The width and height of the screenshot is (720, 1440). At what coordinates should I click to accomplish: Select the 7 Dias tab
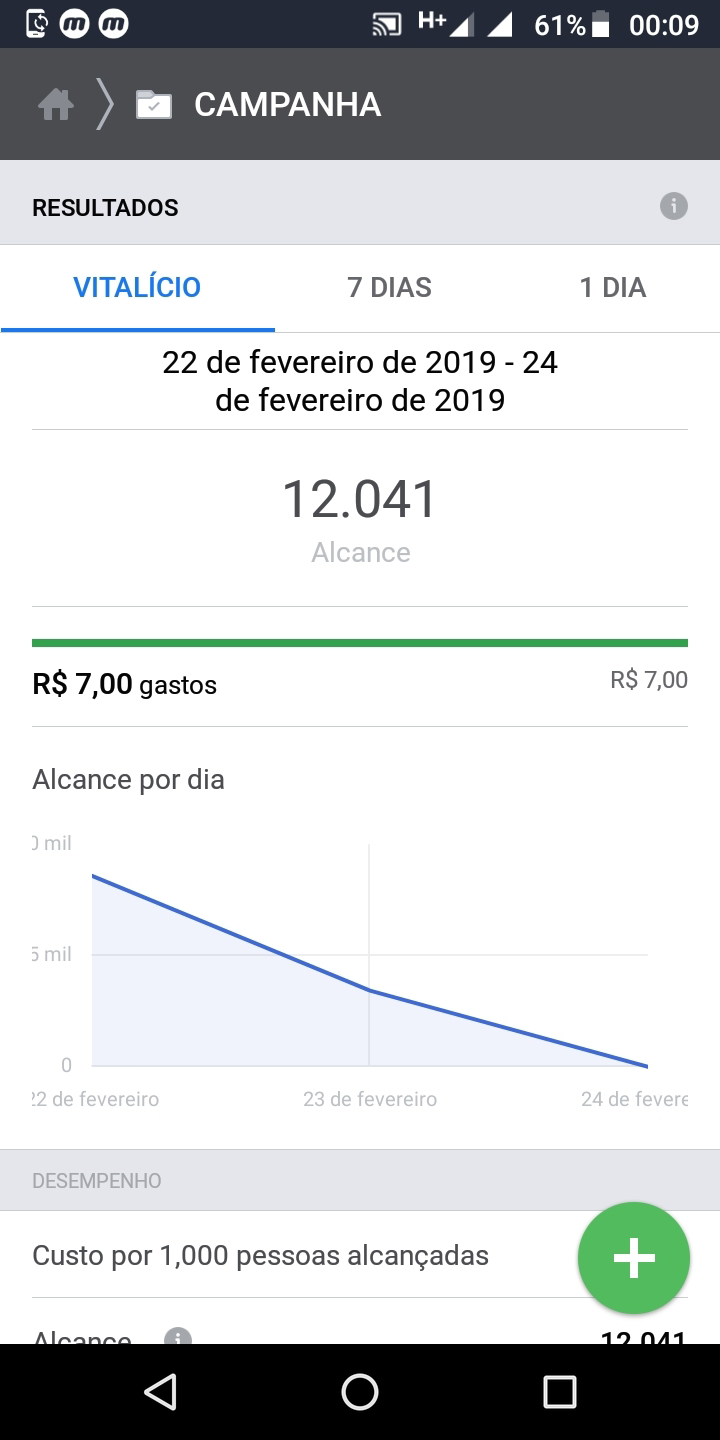(x=389, y=288)
